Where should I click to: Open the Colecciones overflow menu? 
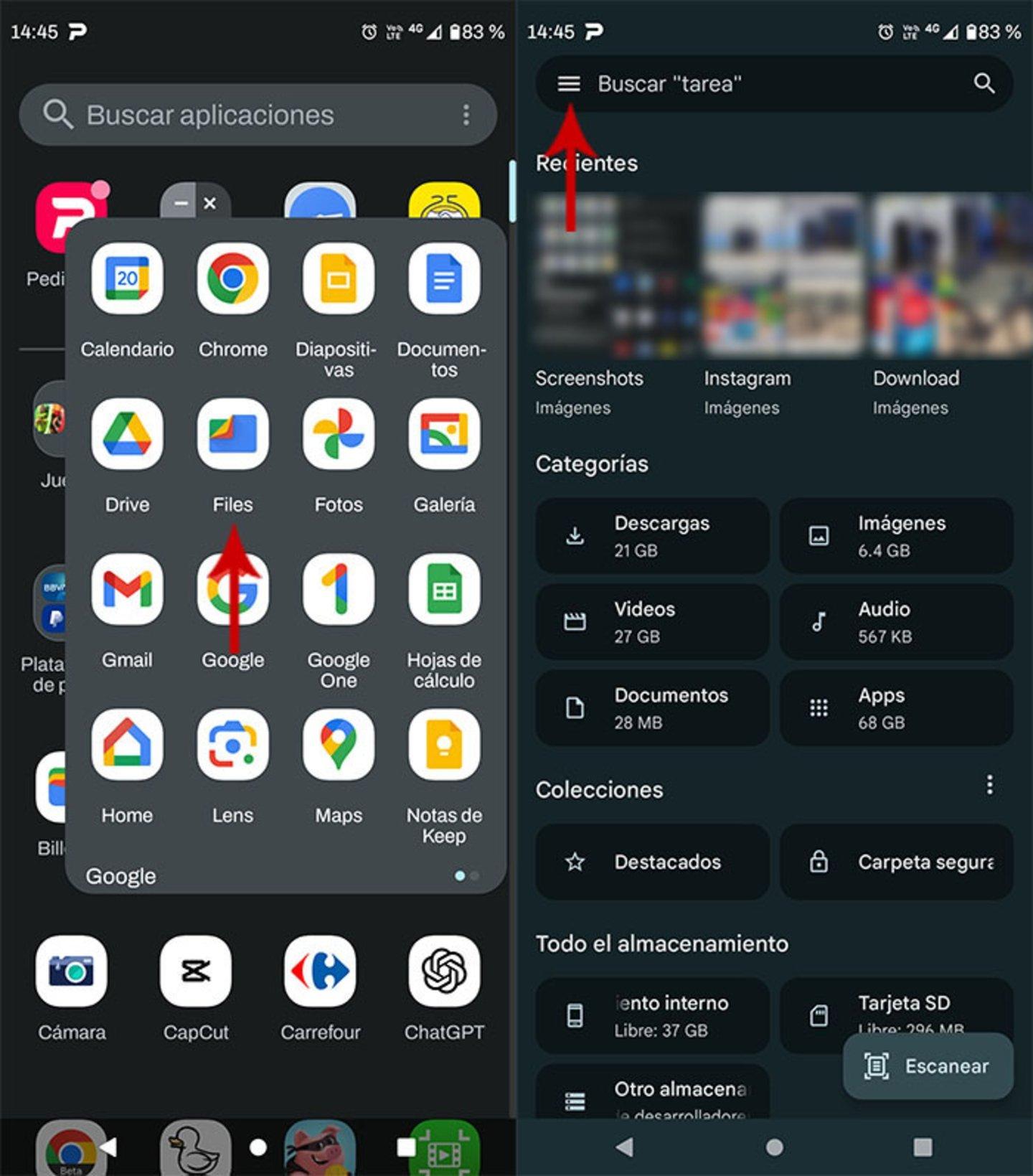pyautogui.click(x=989, y=785)
